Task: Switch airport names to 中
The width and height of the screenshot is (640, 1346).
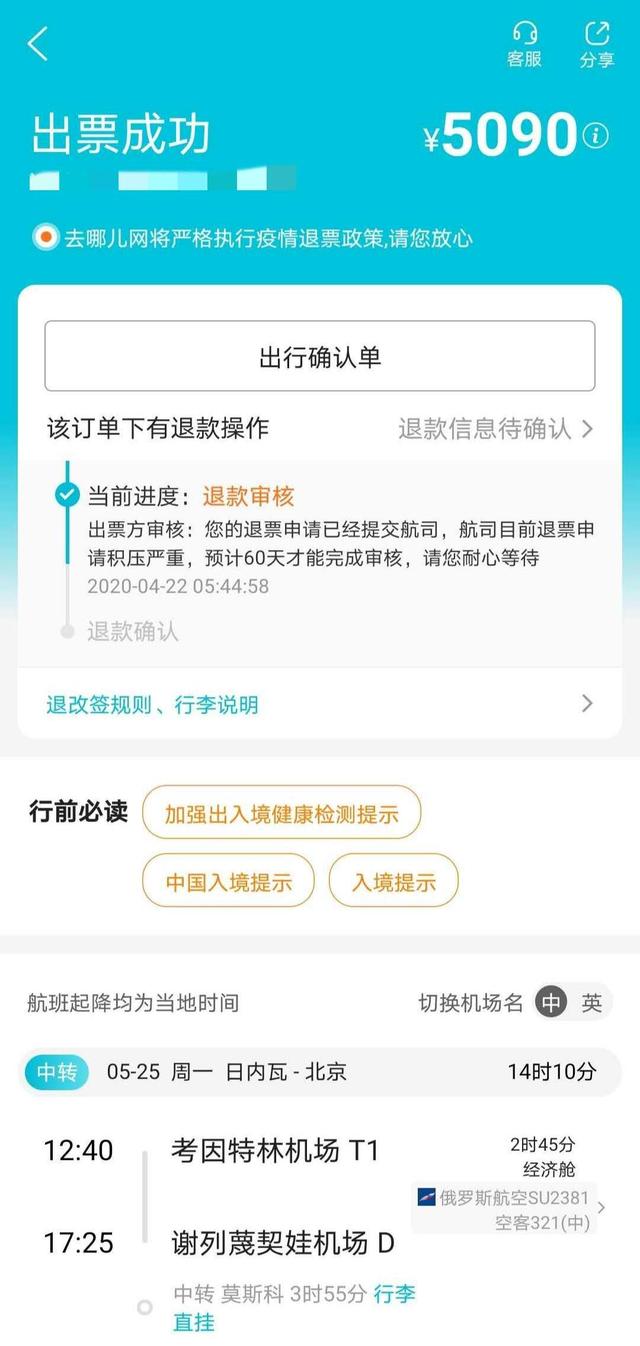Action: point(551,1003)
